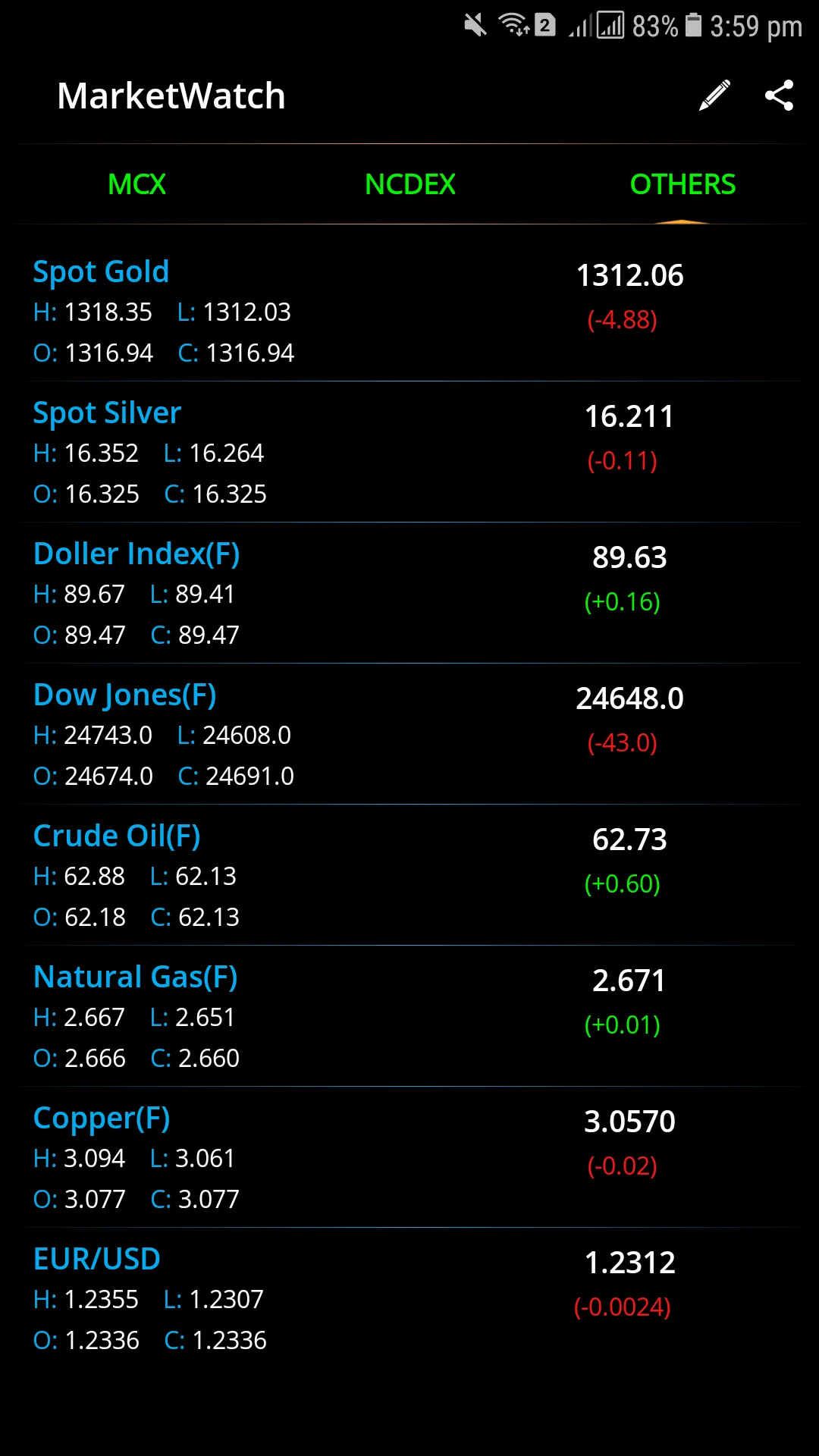Viewport: 819px width, 1456px height.
Task: Open the Dow Jones(F) row
Action: tap(409, 734)
